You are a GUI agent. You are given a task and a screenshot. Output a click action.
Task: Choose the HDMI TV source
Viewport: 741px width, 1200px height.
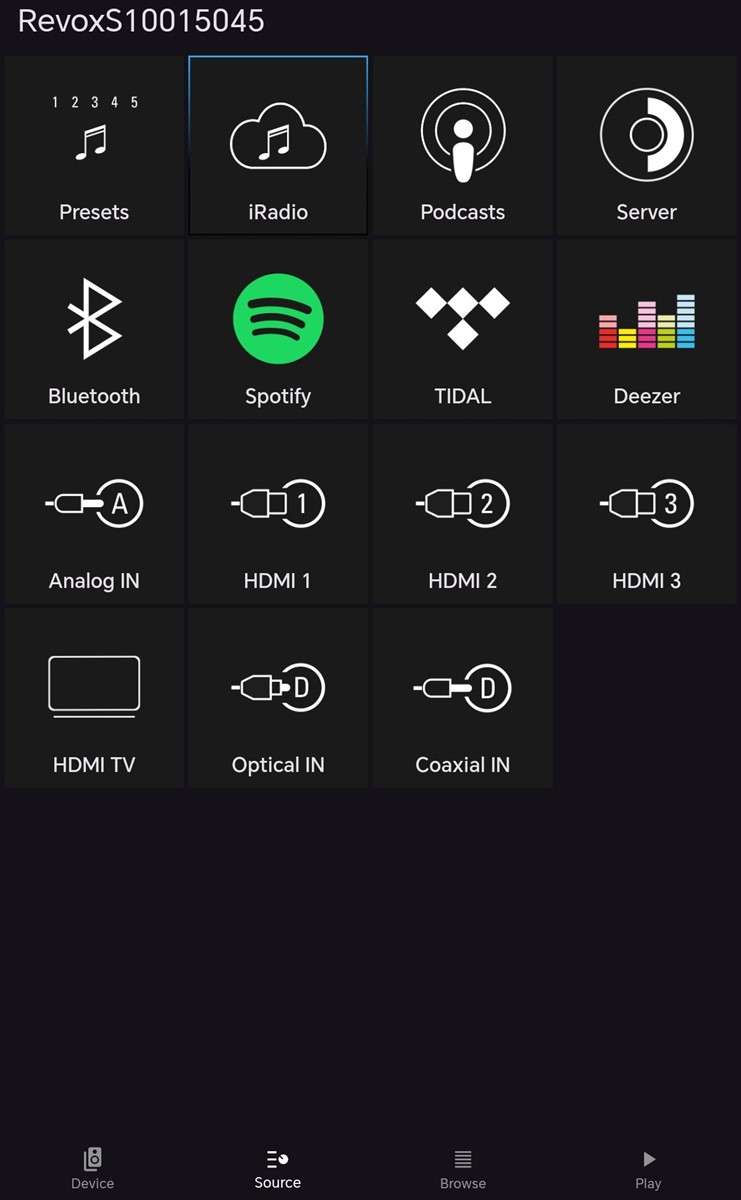(94, 699)
